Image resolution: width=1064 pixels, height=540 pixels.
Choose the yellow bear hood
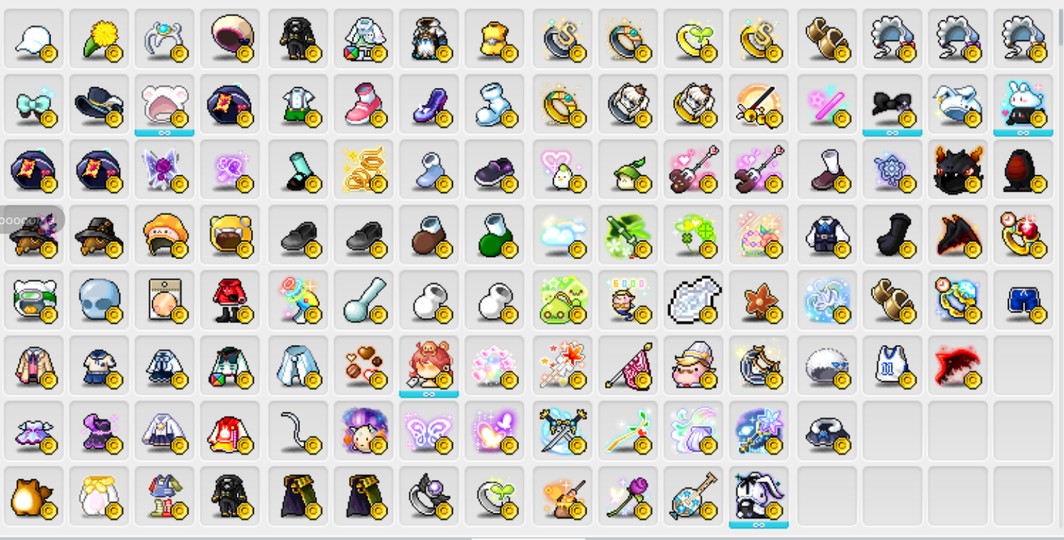(x=230, y=233)
